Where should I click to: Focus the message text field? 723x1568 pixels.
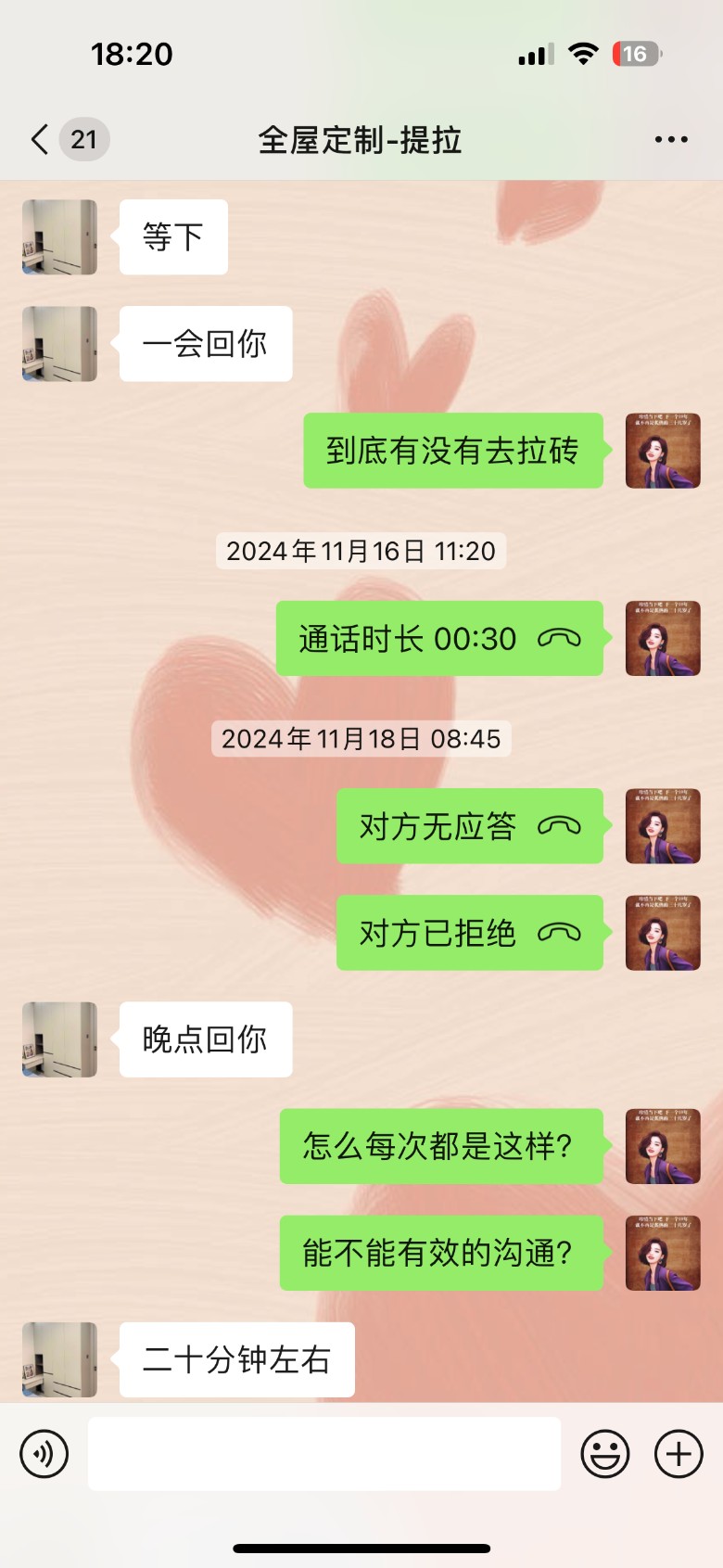pyautogui.click(x=323, y=1453)
